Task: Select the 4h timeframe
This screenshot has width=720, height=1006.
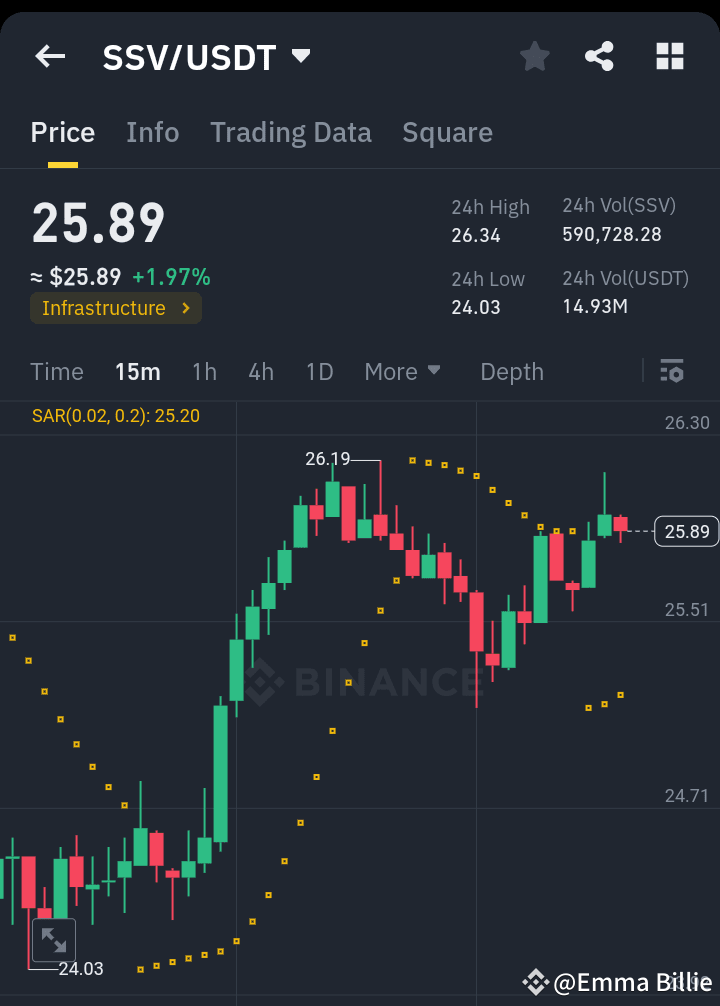Action: coord(261,371)
